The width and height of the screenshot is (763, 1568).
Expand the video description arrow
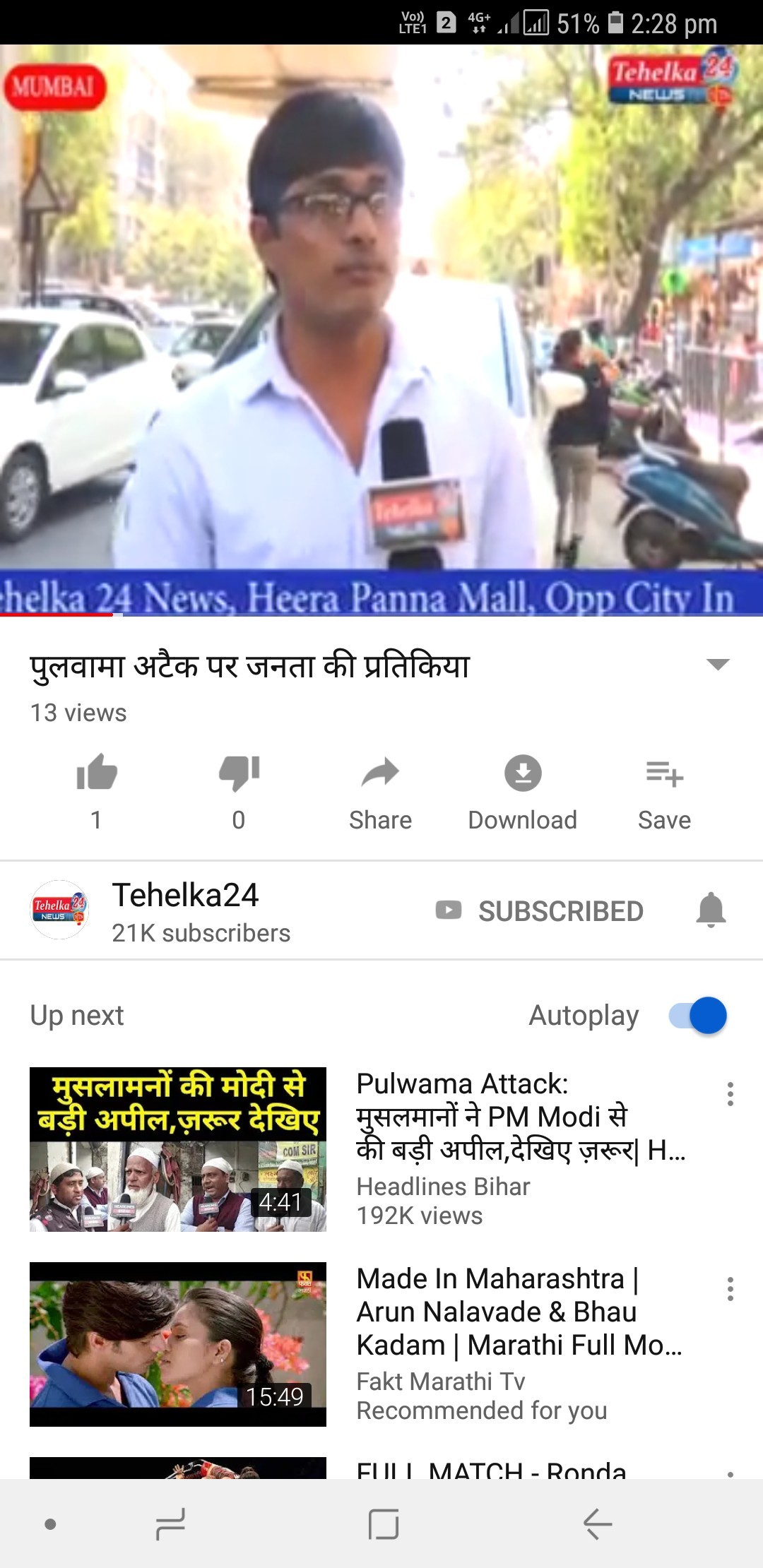pyautogui.click(x=718, y=665)
